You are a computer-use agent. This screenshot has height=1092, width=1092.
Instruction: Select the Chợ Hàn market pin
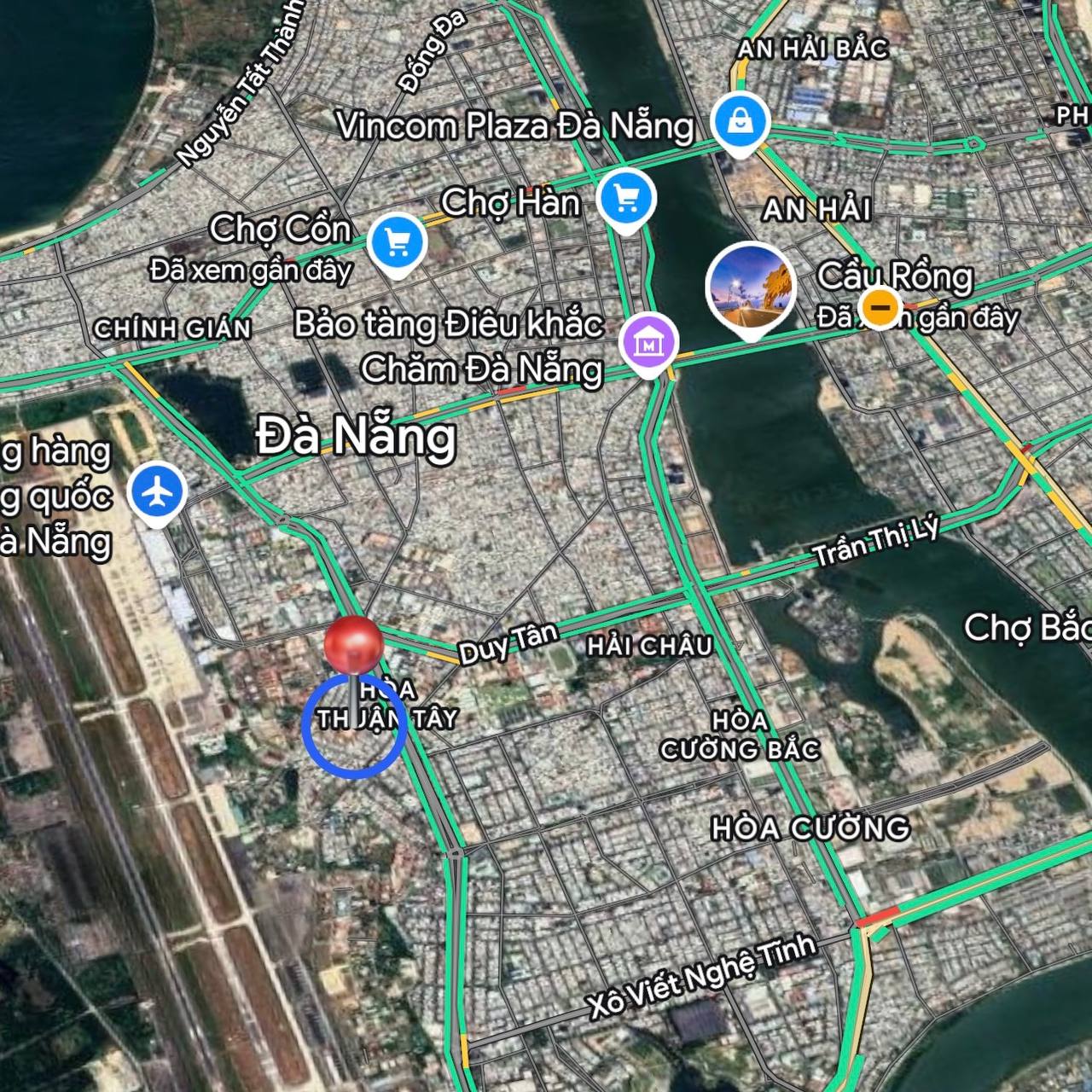626,197
